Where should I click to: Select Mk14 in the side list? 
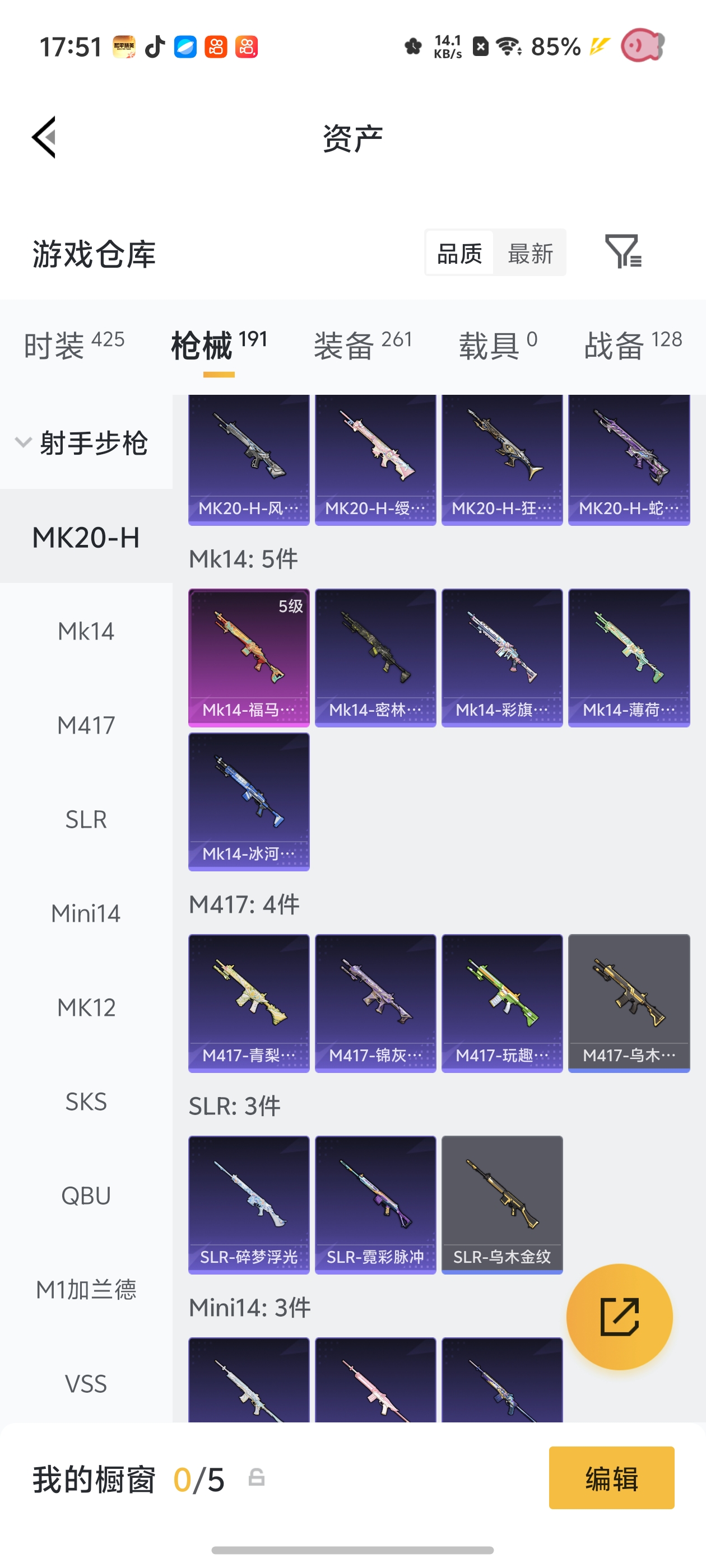coord(86,631)
